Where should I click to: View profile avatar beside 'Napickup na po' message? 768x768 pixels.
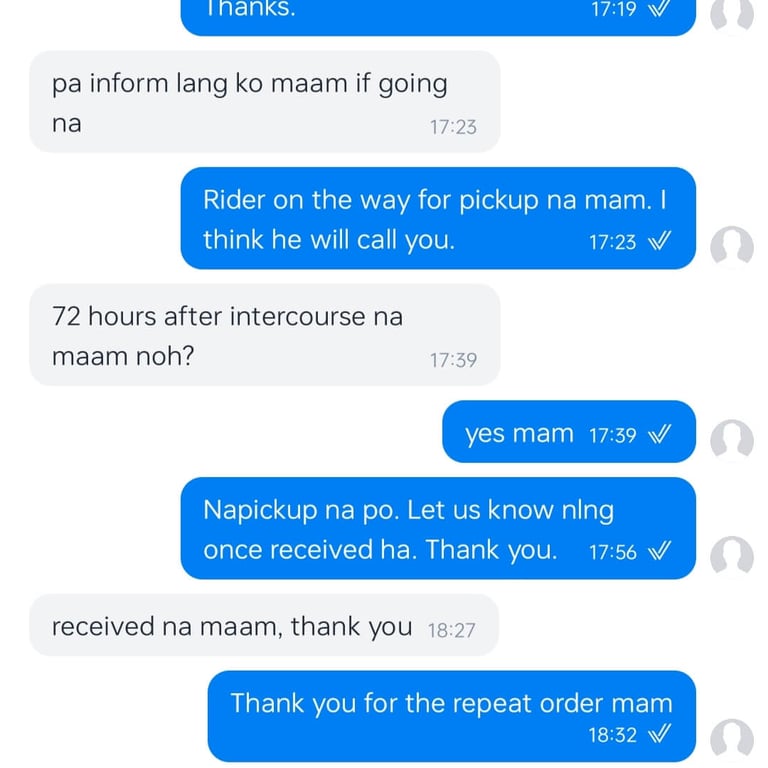(731, 556)
